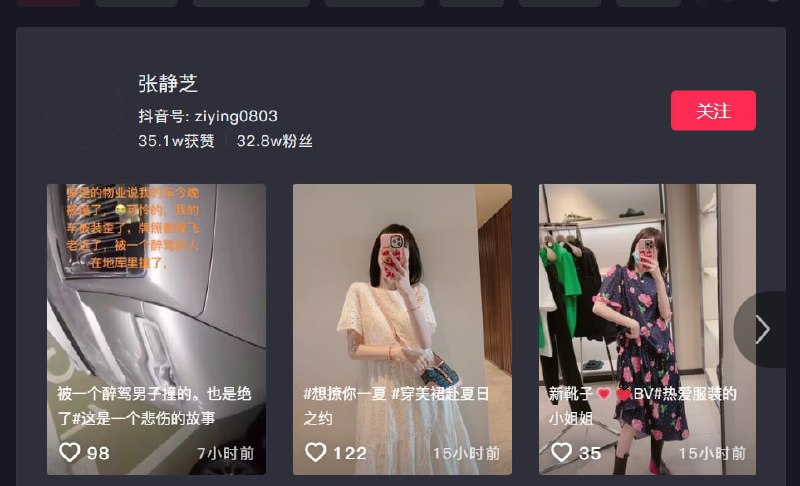The height and width of the screenshot is (486, 800).
Task: Like the video with 98 likes
Action: tap(70, 453)
